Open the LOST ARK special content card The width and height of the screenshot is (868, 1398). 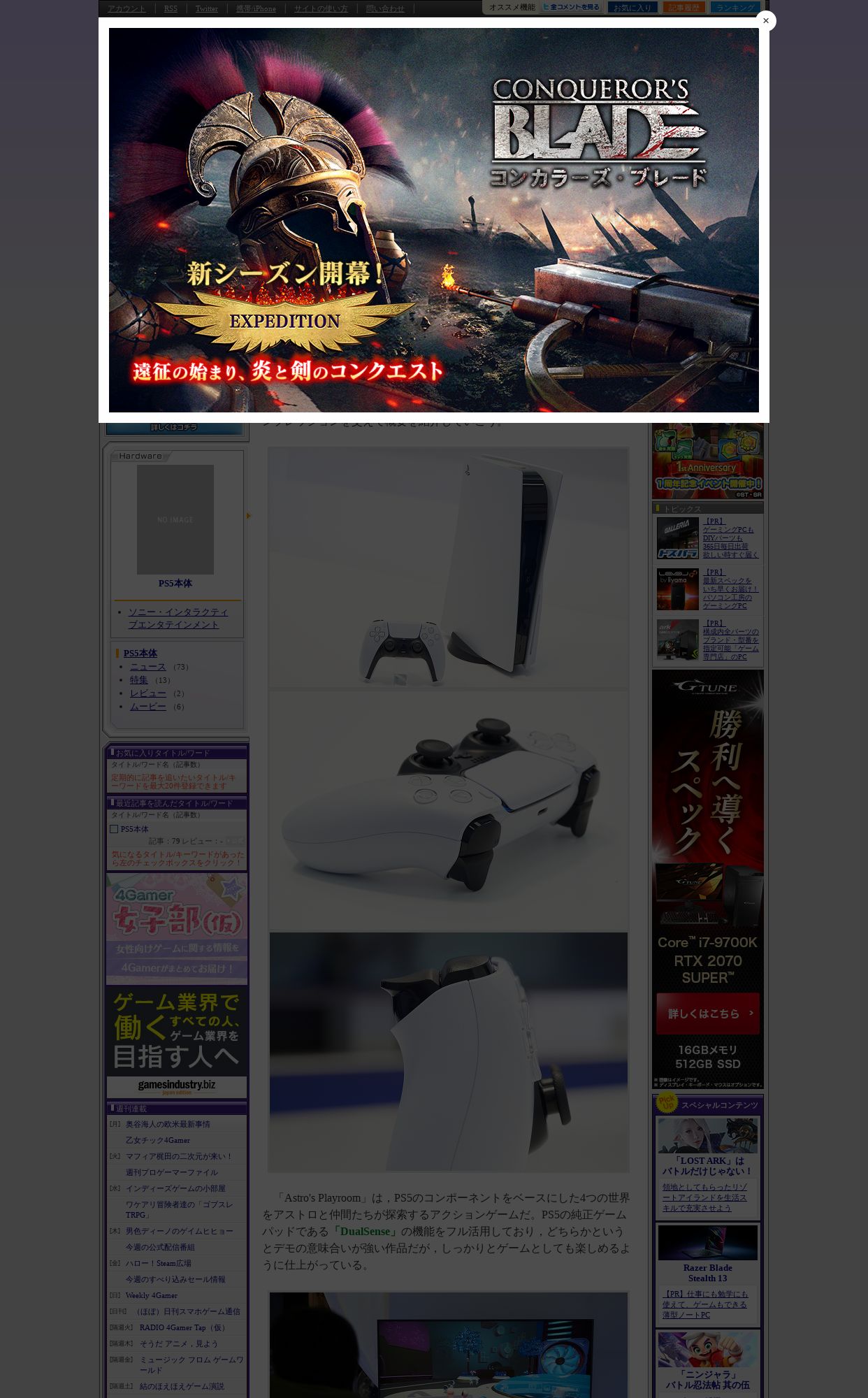pyautogui.click(x=707, y=1167)
